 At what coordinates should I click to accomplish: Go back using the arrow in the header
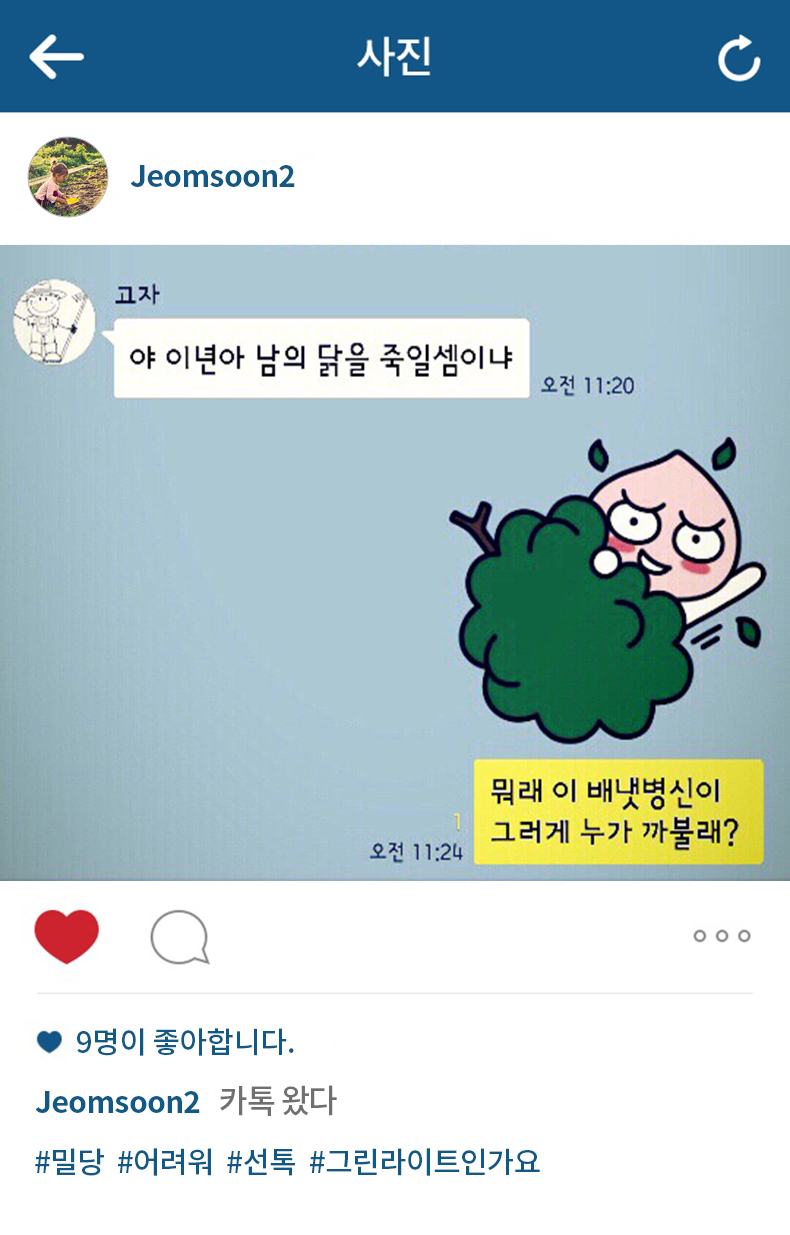pos(56,57)
